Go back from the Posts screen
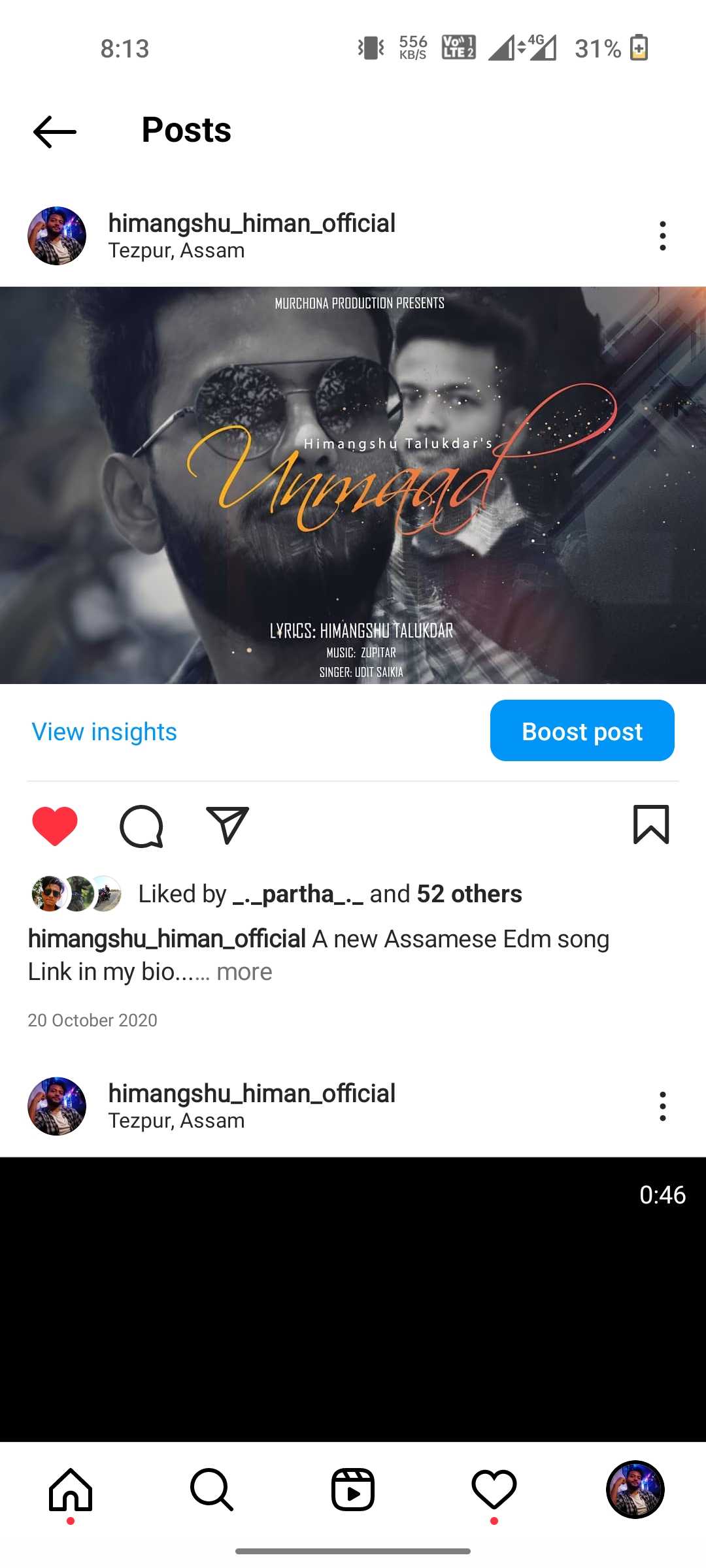The width and height of the screenshot is (706, 1568). click(55, 131)
